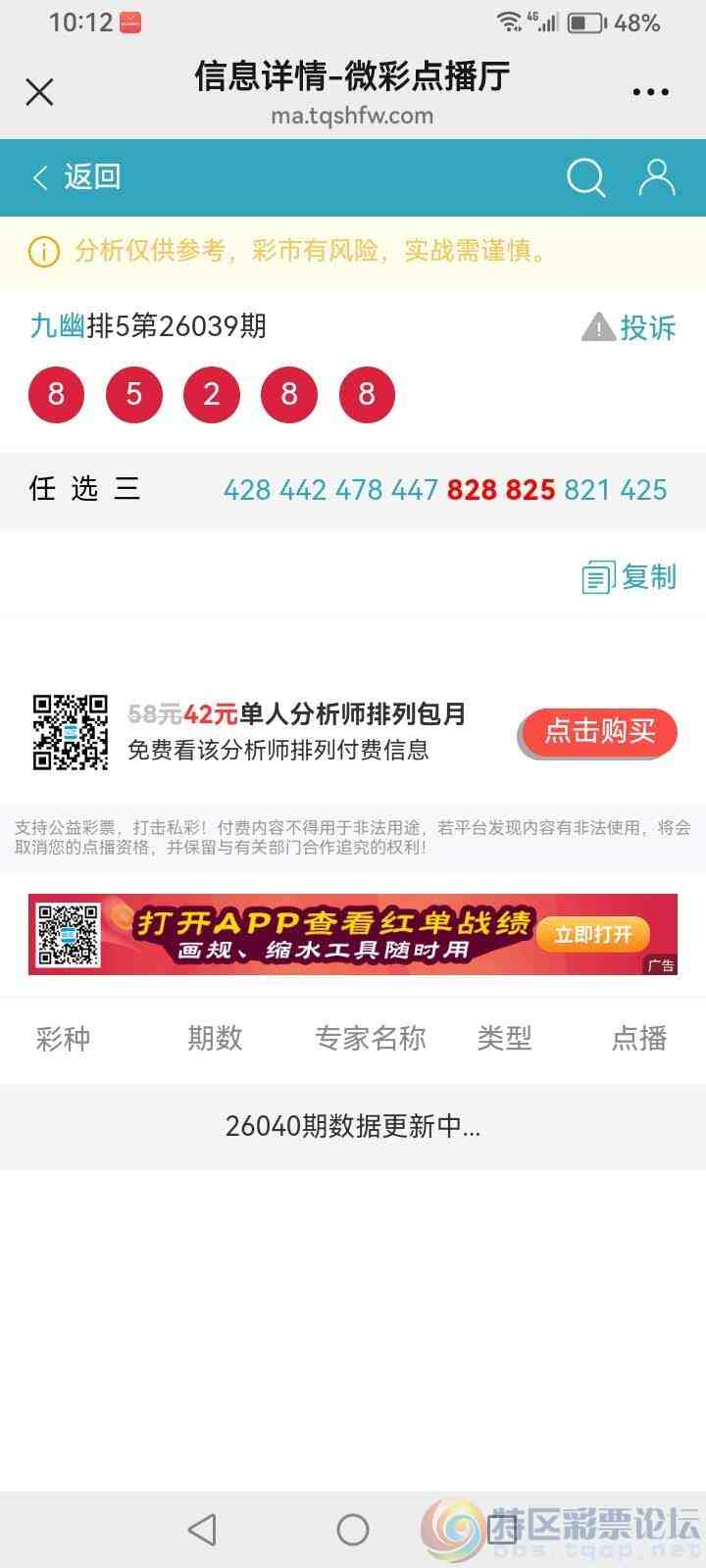Expand the 任选三 number combinations row
The height and width of the screenshot is (1568, 706).
(x=85, y=489)
